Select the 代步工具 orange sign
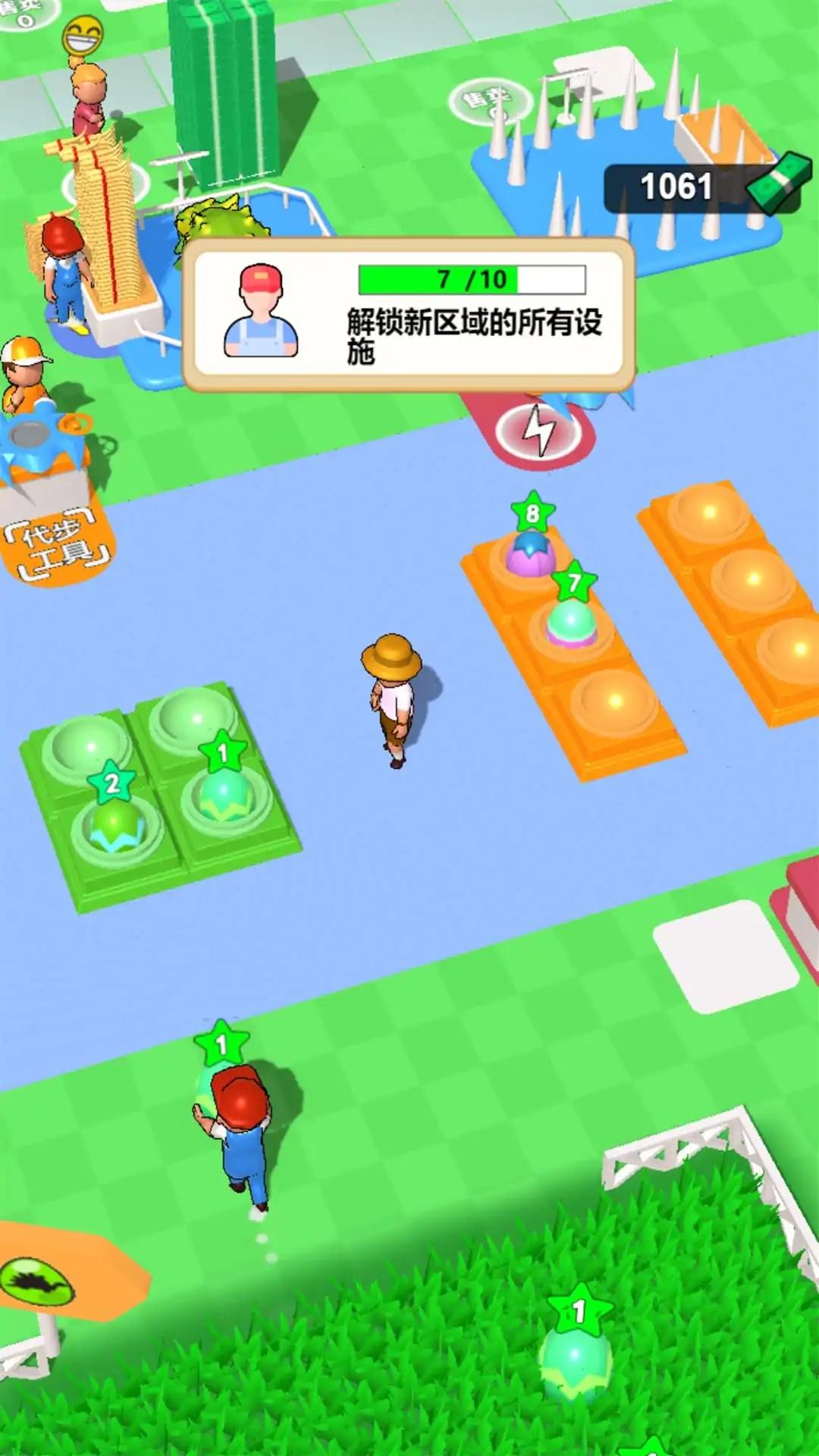 (x=57, y=538)
